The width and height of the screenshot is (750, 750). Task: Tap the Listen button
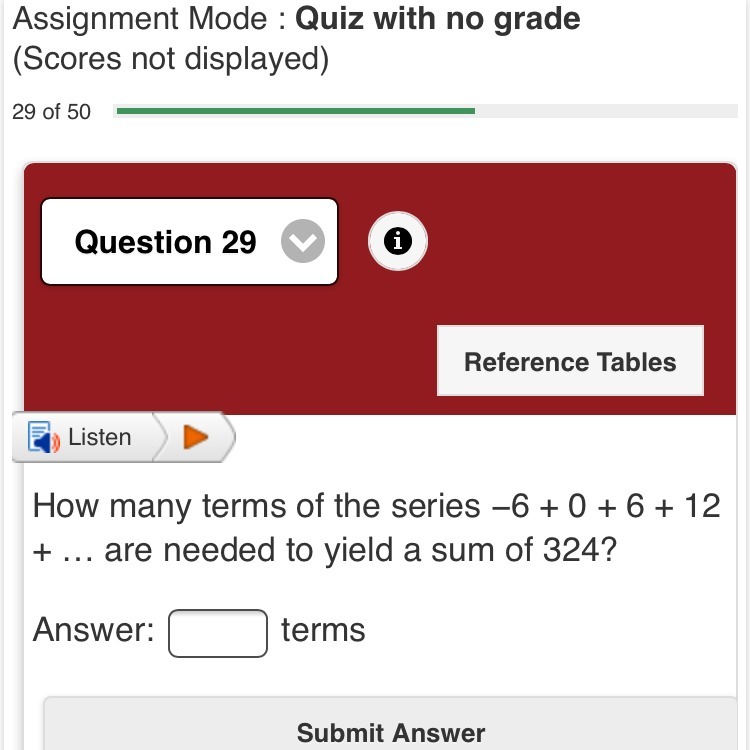[83, 438]
